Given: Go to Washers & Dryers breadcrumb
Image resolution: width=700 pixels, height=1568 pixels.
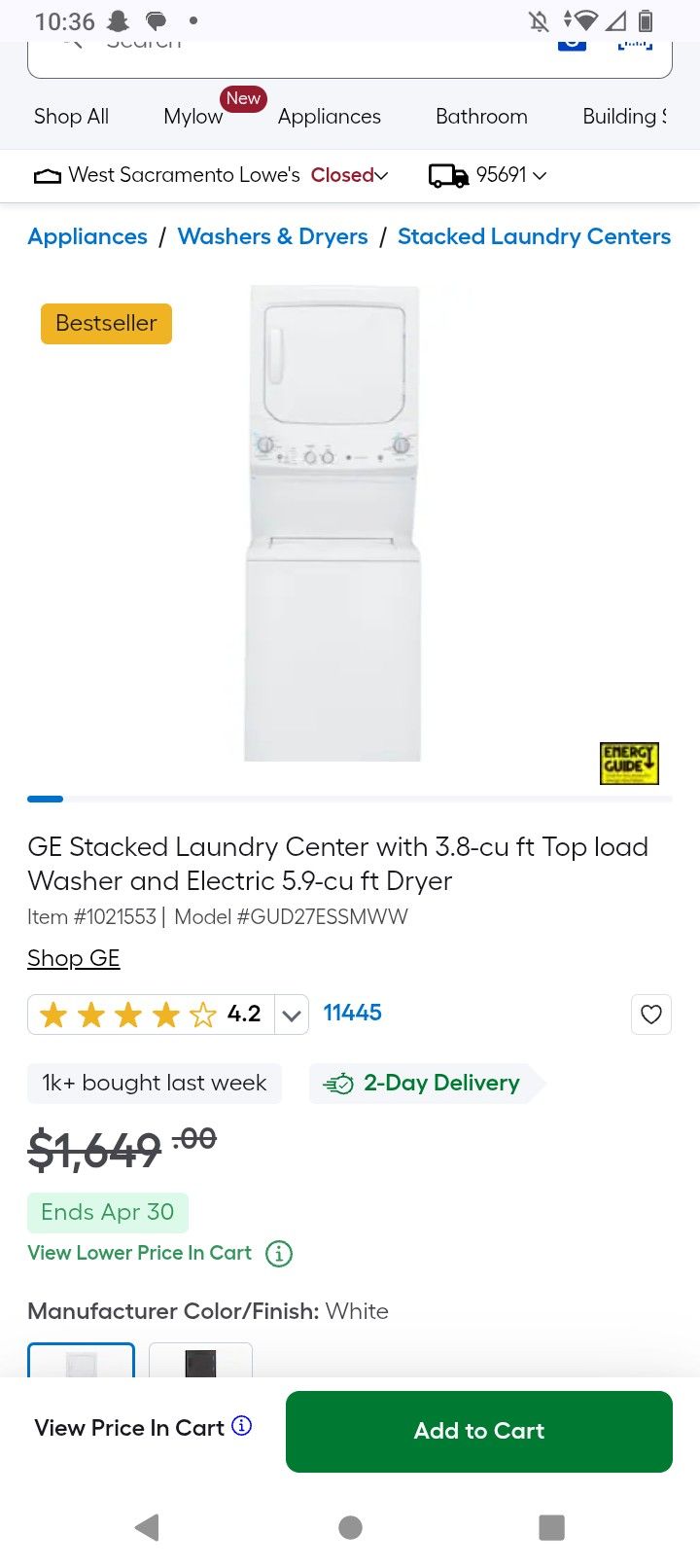Looking at the screenshot, I should click(x=272, y=236).
